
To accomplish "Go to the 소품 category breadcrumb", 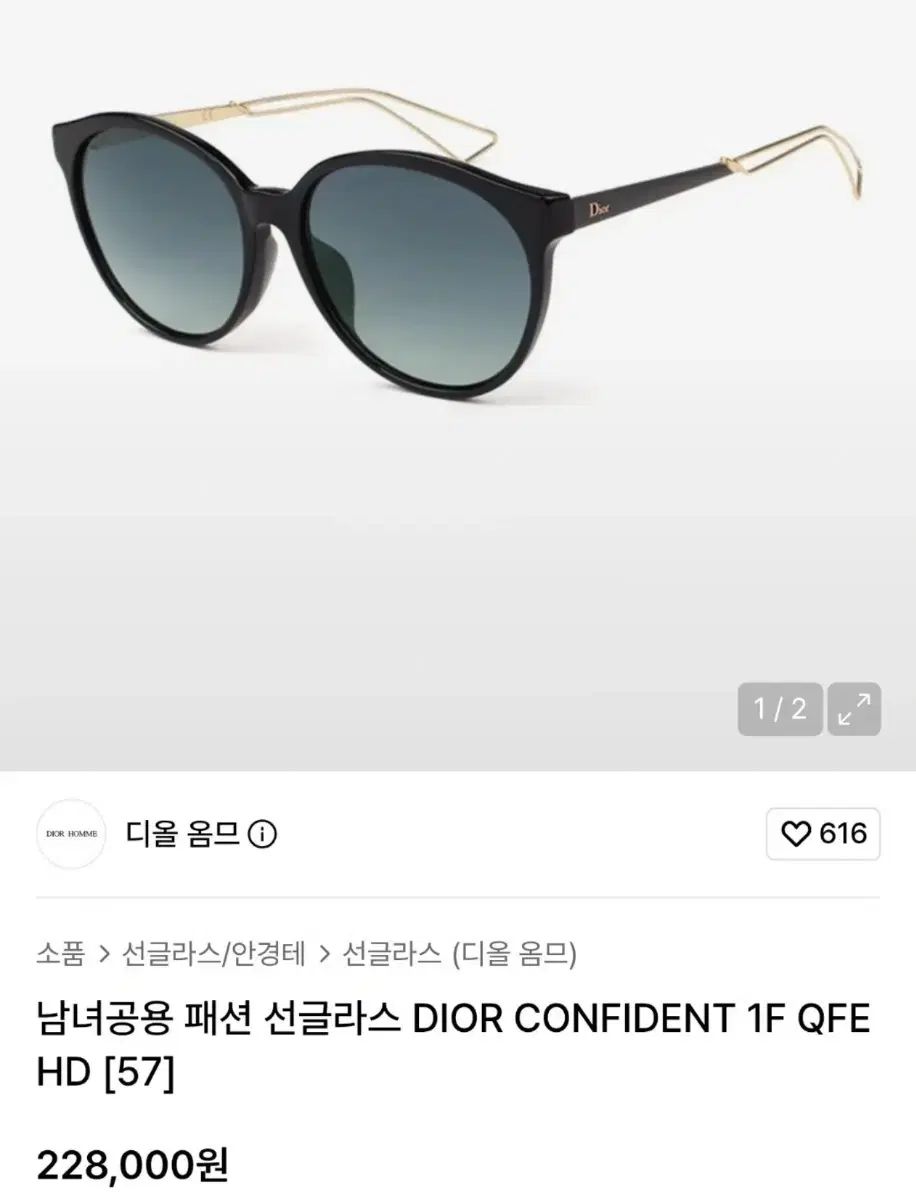I will tap(60, 954).
